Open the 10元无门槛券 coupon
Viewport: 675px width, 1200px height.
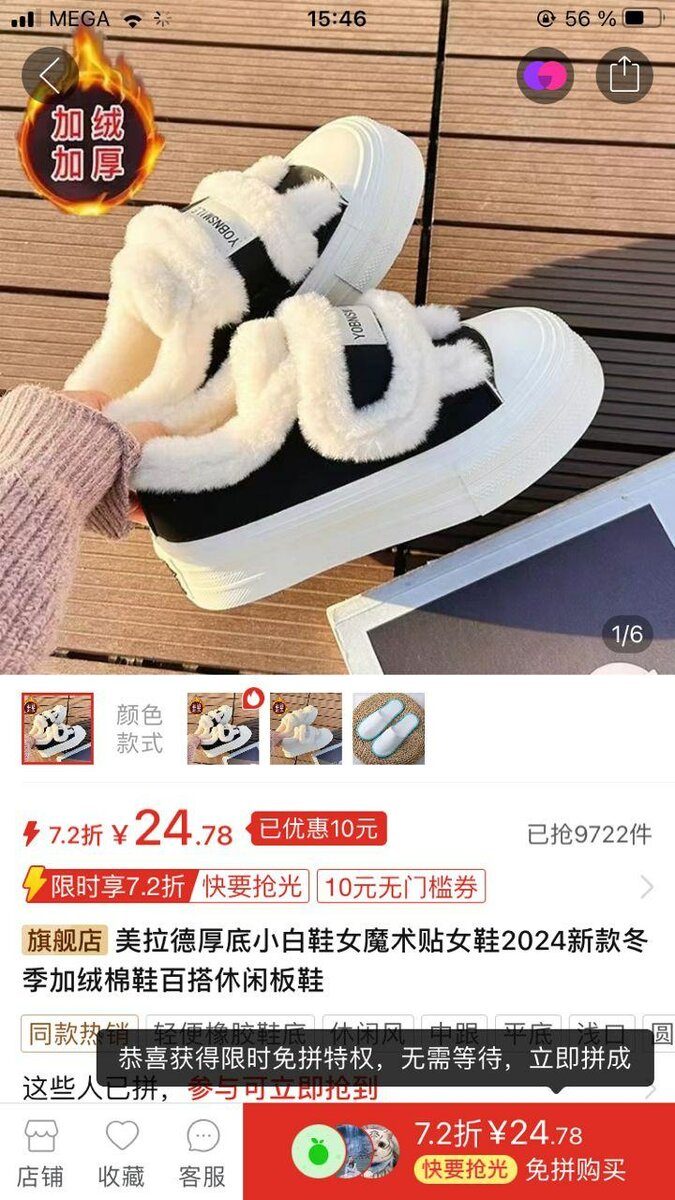tap(401, 886)
